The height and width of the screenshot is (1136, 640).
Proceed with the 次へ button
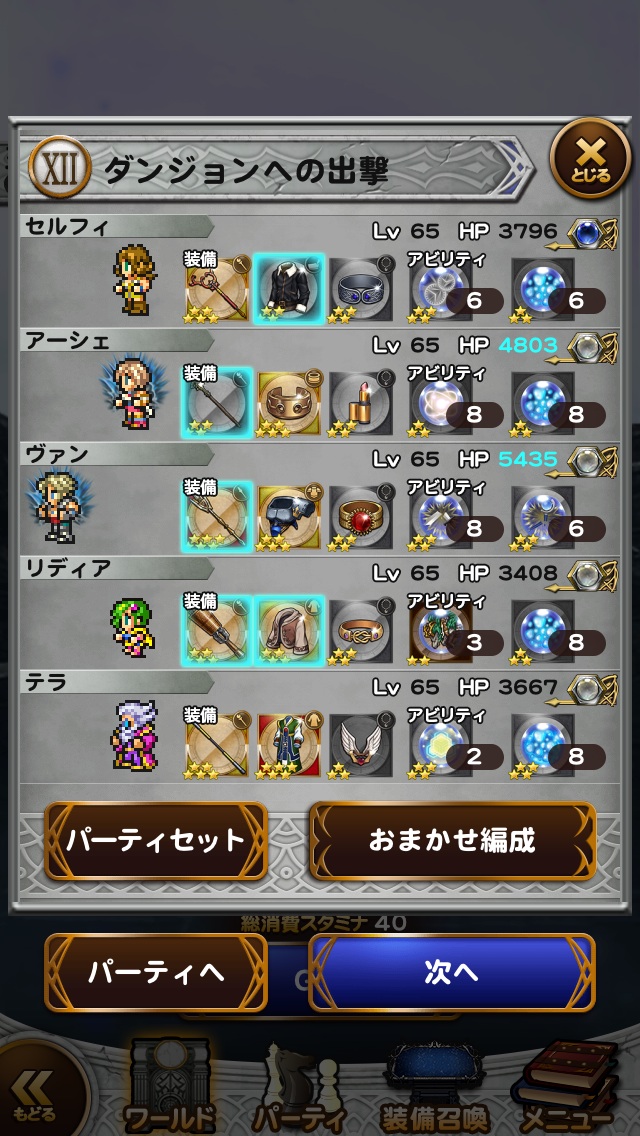click(x=452, y=972)
